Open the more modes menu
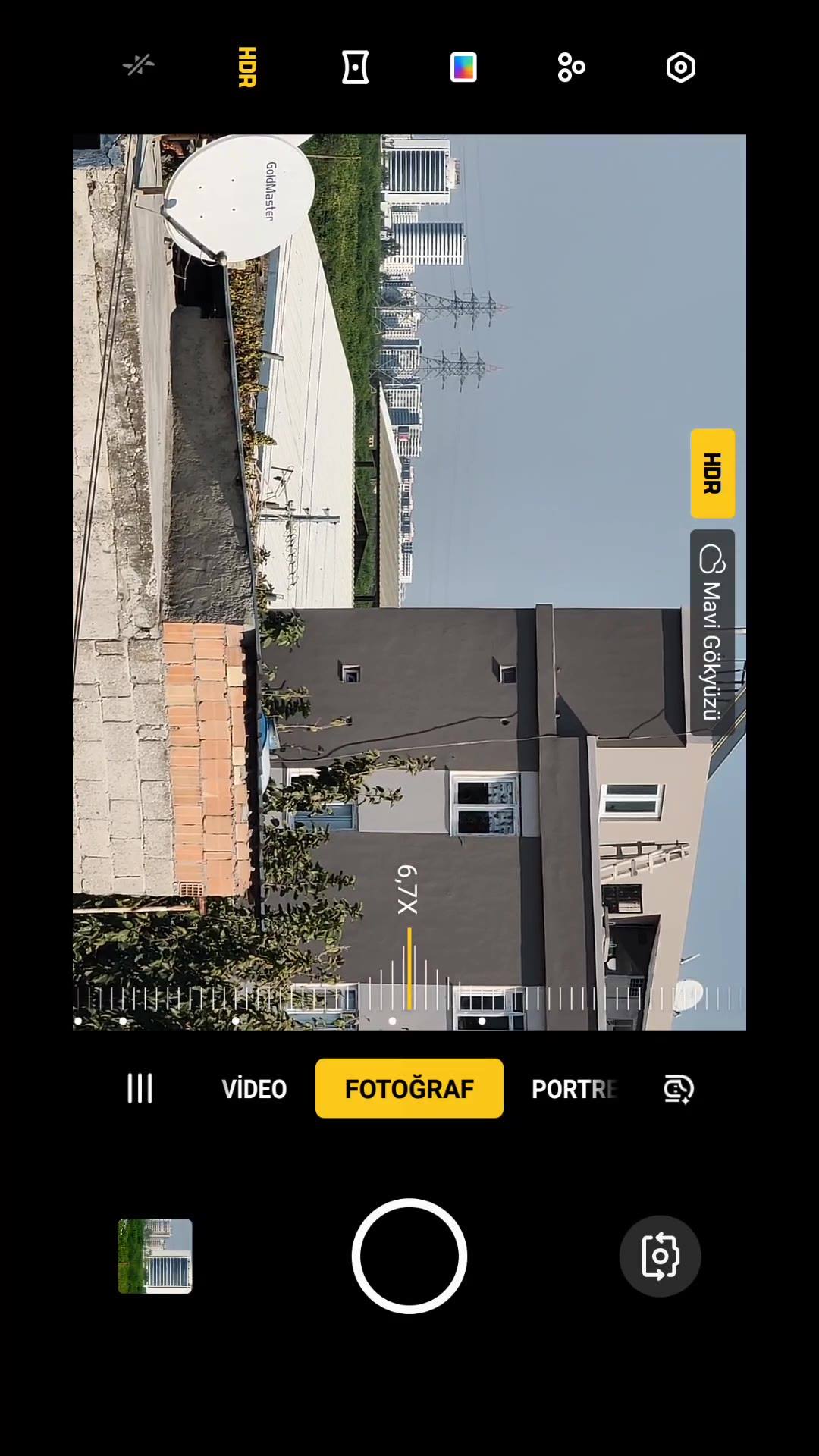 (140, 1088)
